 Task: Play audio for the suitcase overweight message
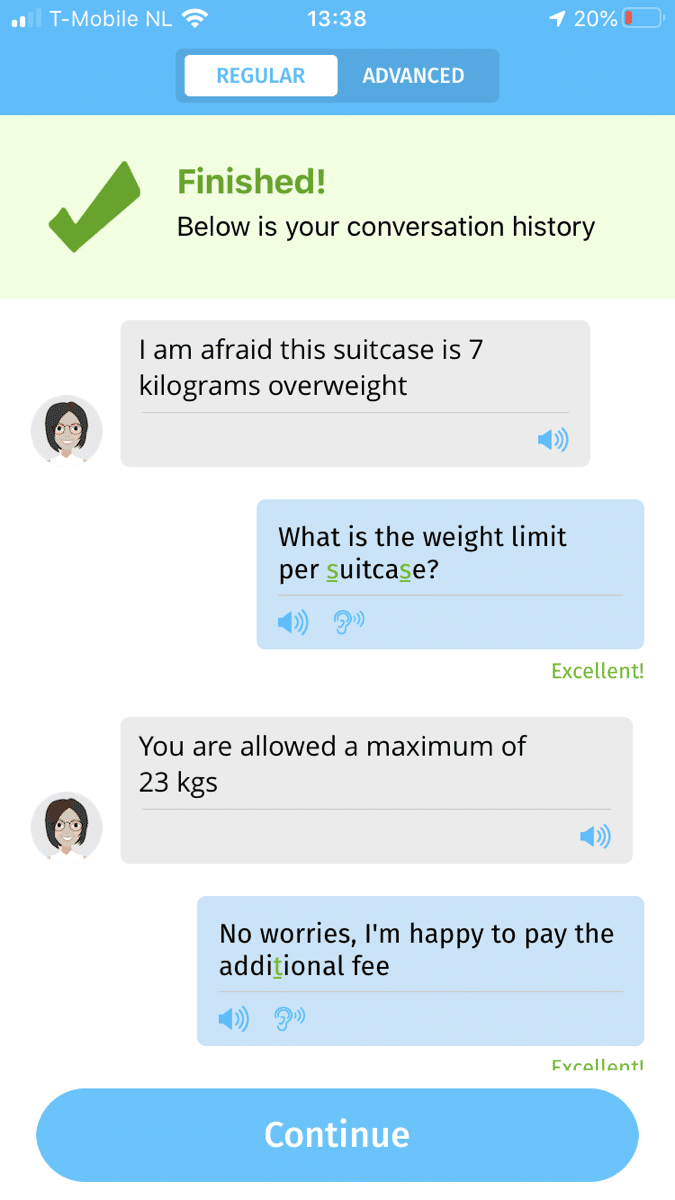553,439
